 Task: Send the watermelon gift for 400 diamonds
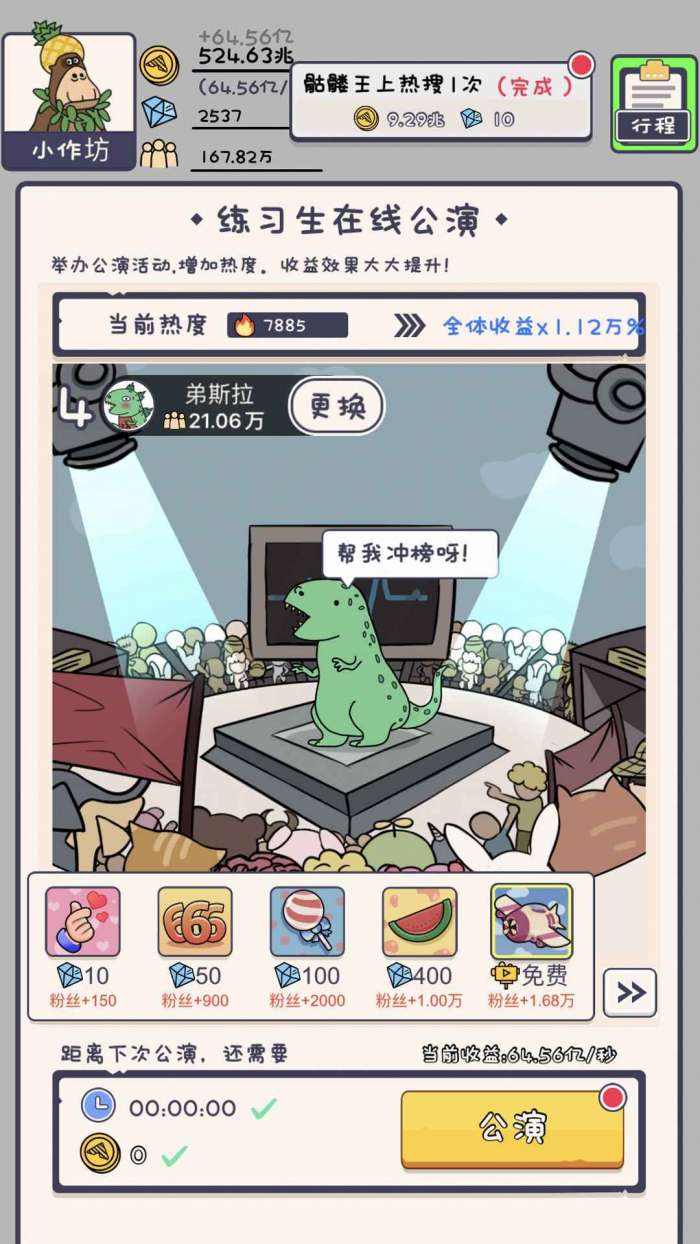[419, 923]
